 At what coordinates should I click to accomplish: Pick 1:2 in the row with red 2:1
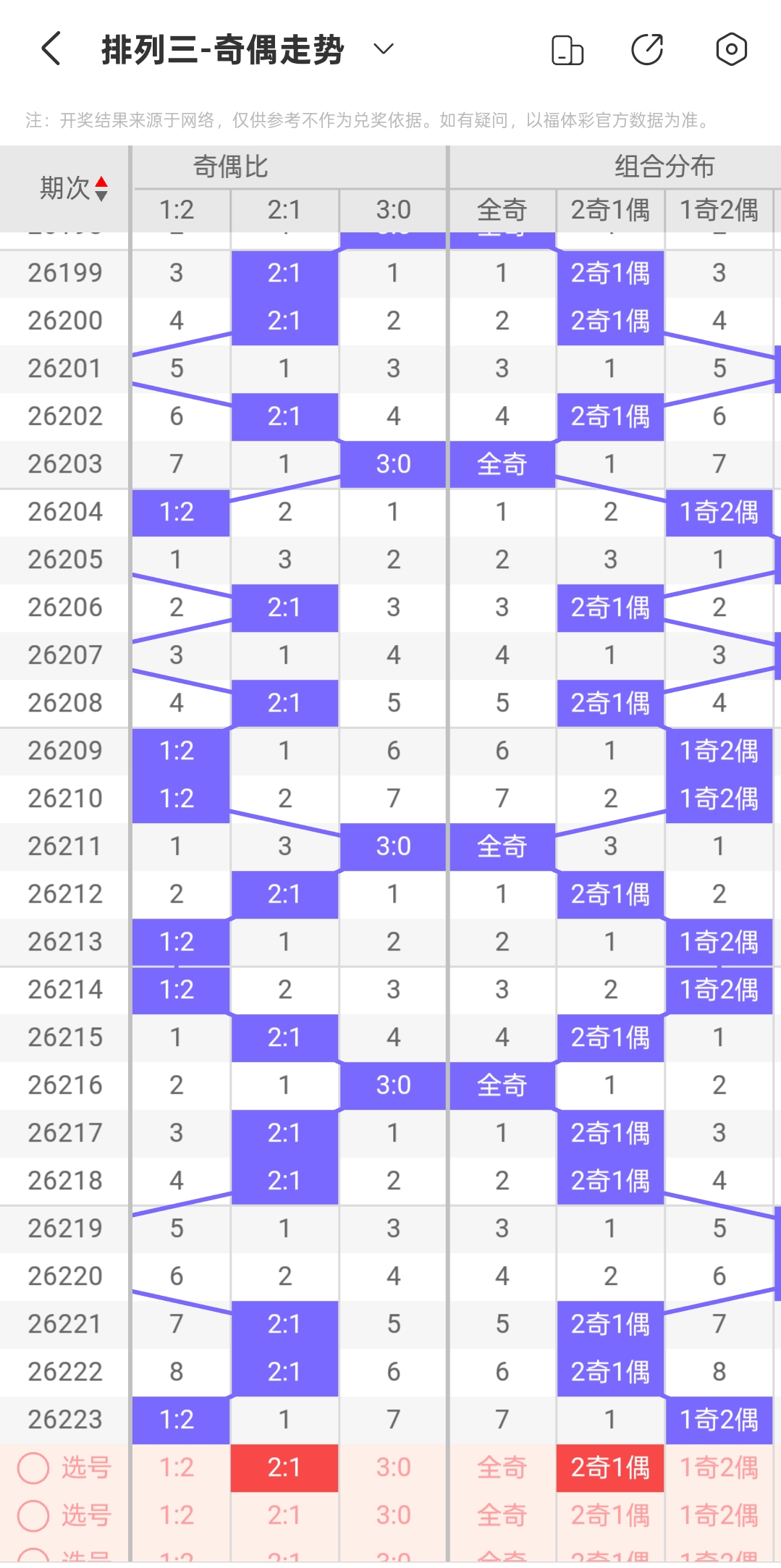(x=177, y=1467)
